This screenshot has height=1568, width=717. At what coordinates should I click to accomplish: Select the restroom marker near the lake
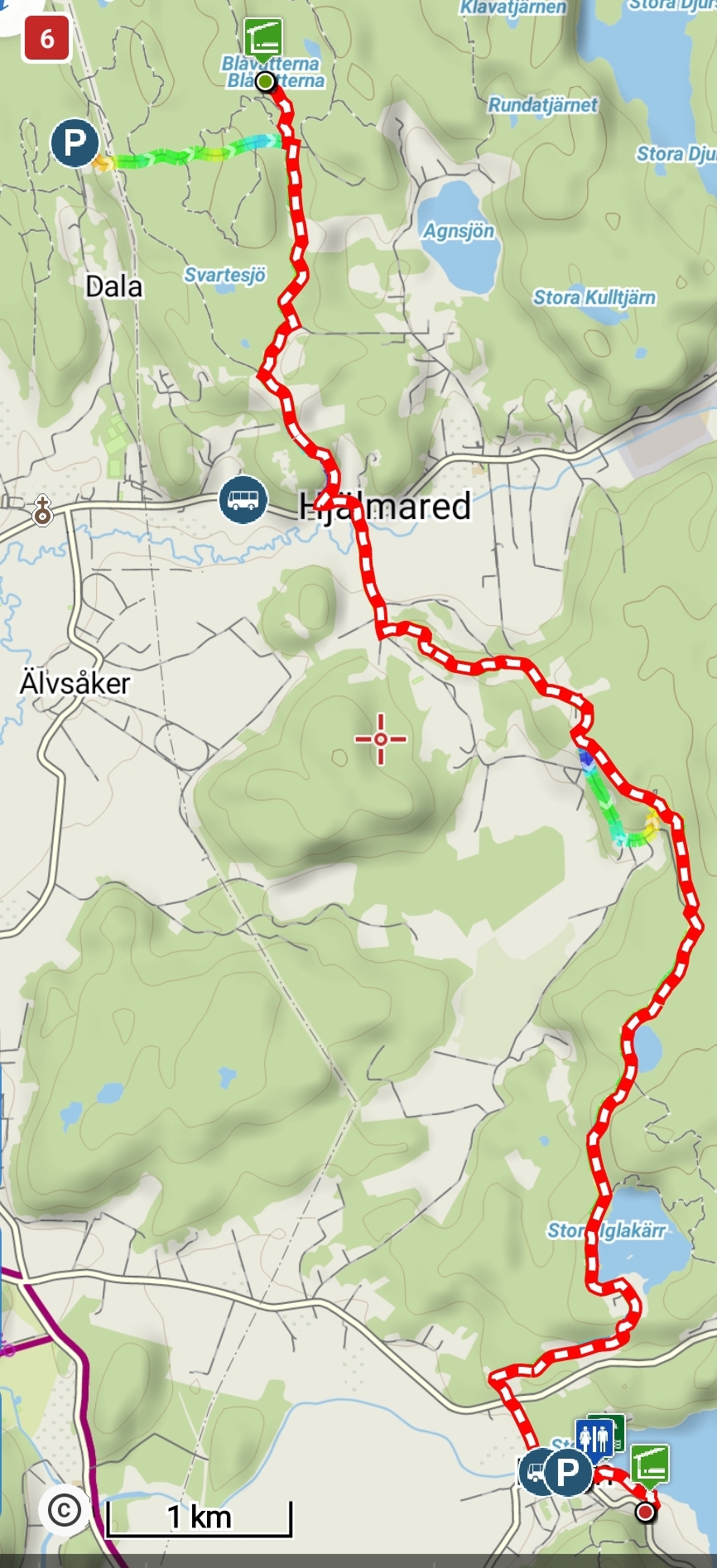[x=595, y=1438]
